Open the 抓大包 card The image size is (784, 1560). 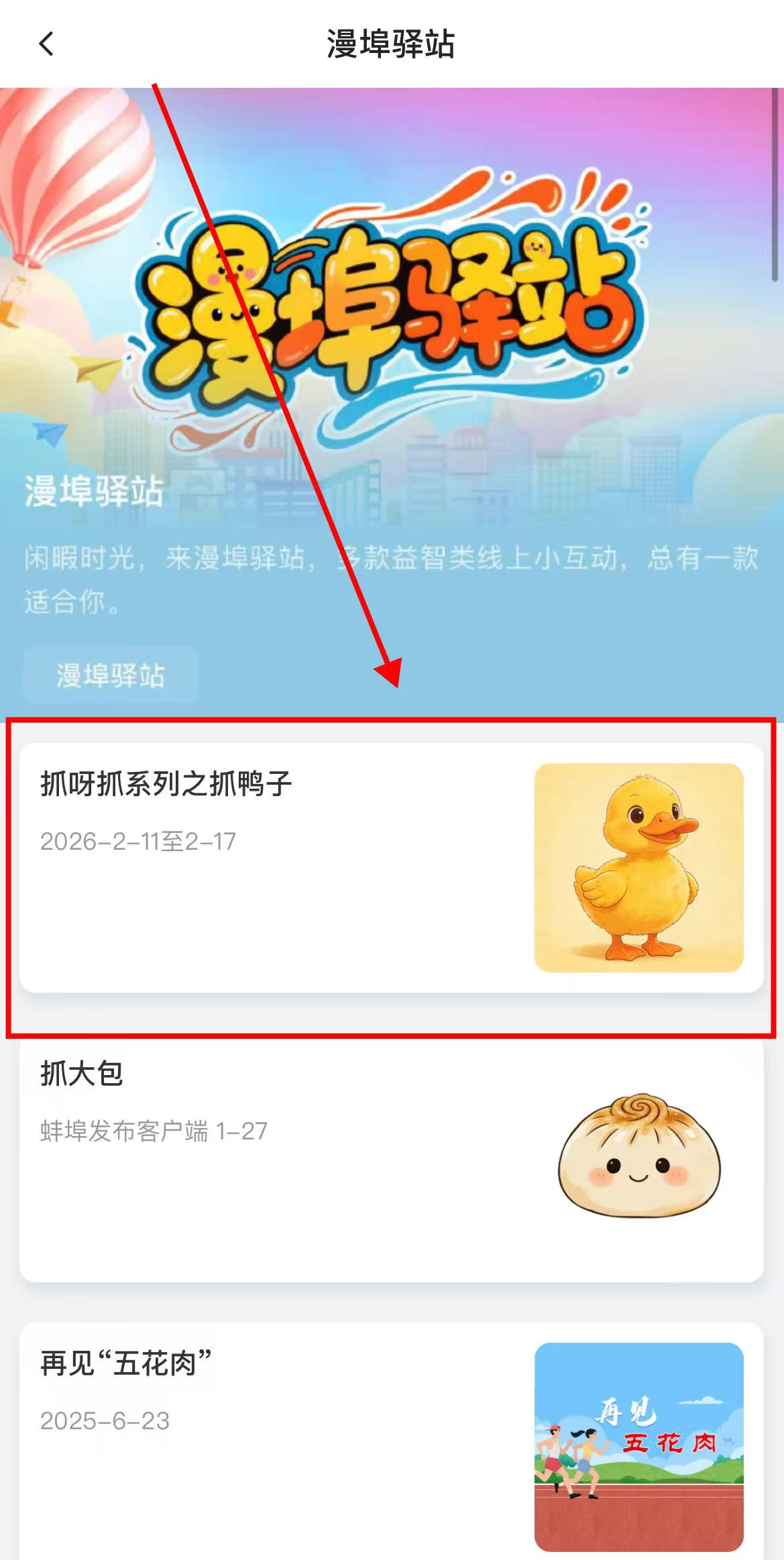391,1159
